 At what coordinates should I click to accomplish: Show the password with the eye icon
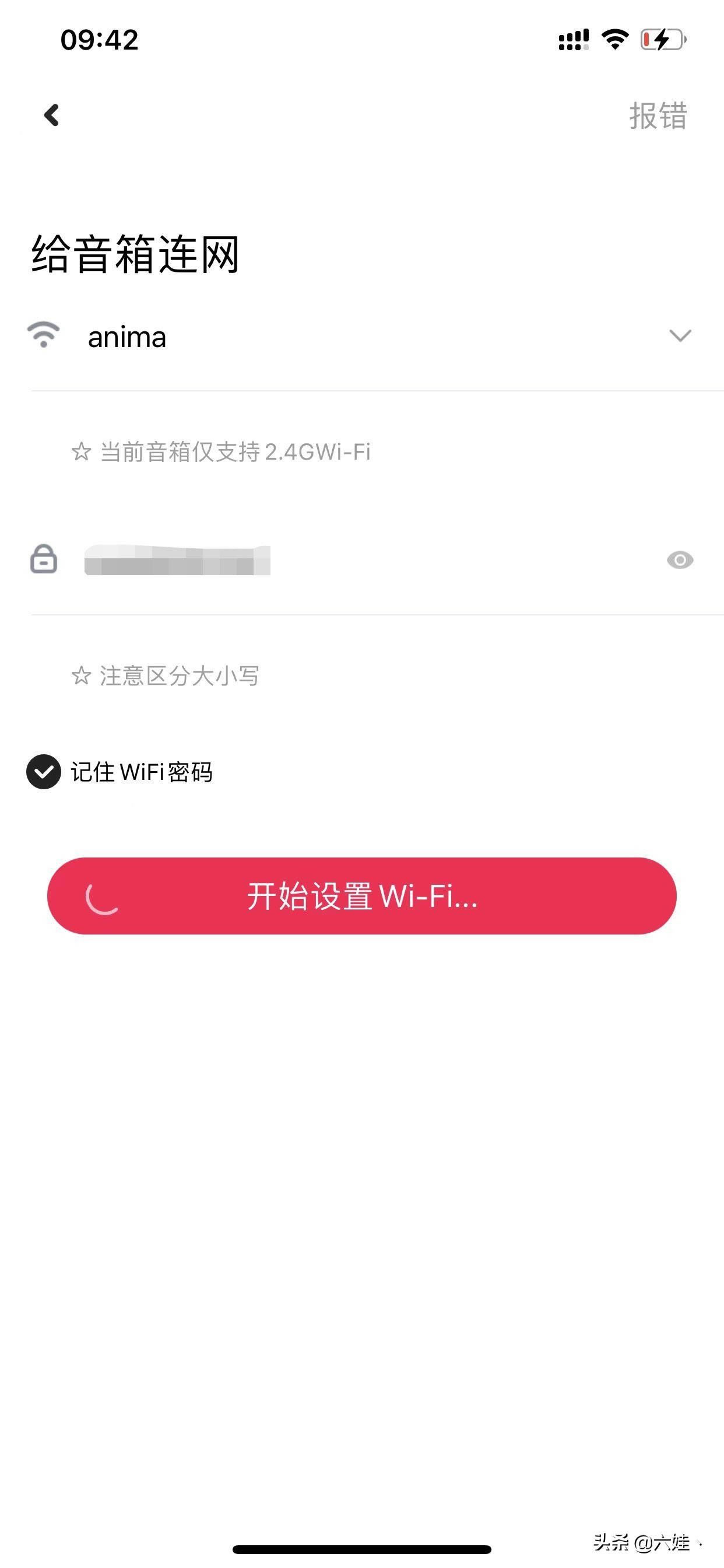680,560
